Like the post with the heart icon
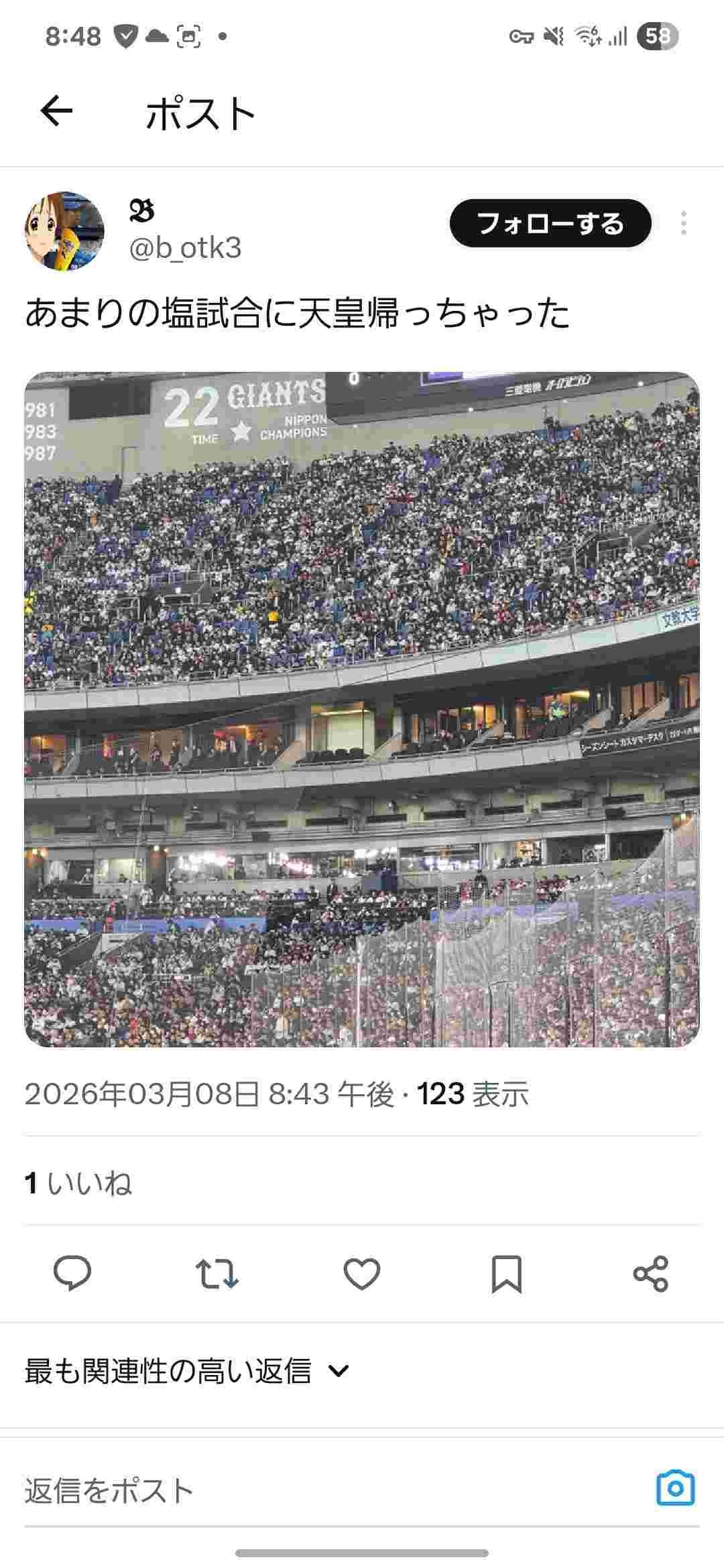The height and width of the screenshot is (1568, 724). point(361,1273)
